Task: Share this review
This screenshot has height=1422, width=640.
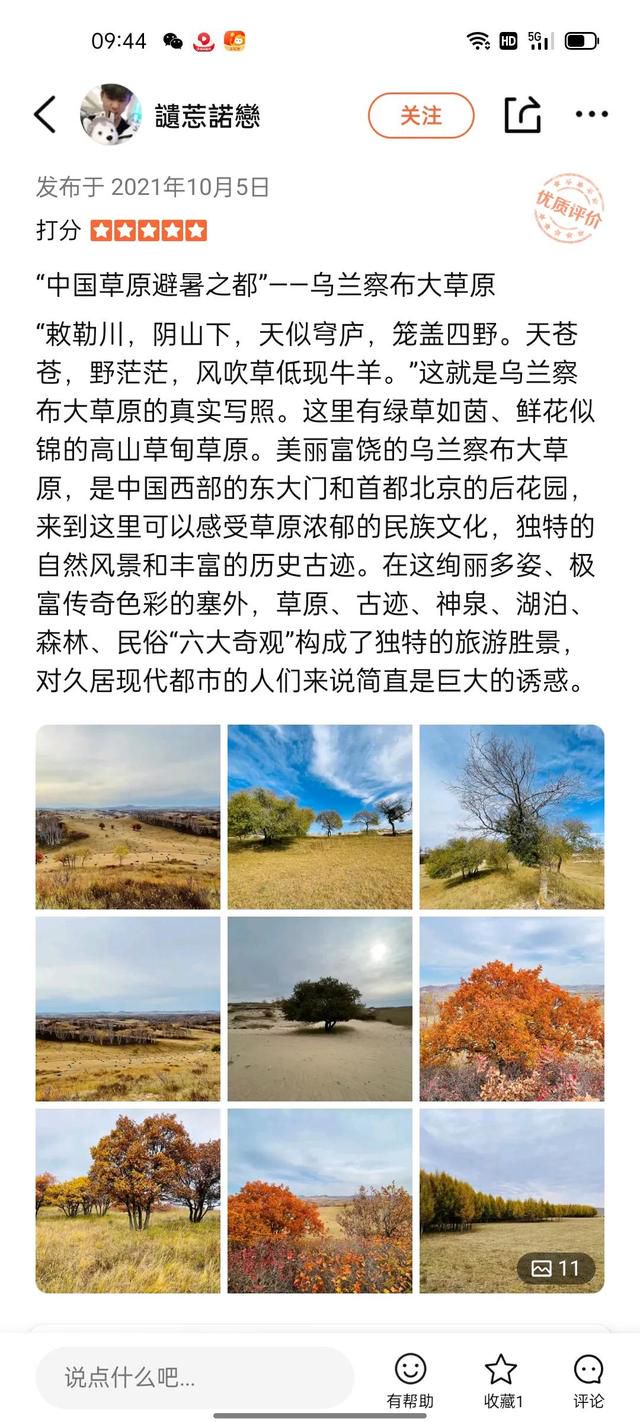Action: point(522,115)
